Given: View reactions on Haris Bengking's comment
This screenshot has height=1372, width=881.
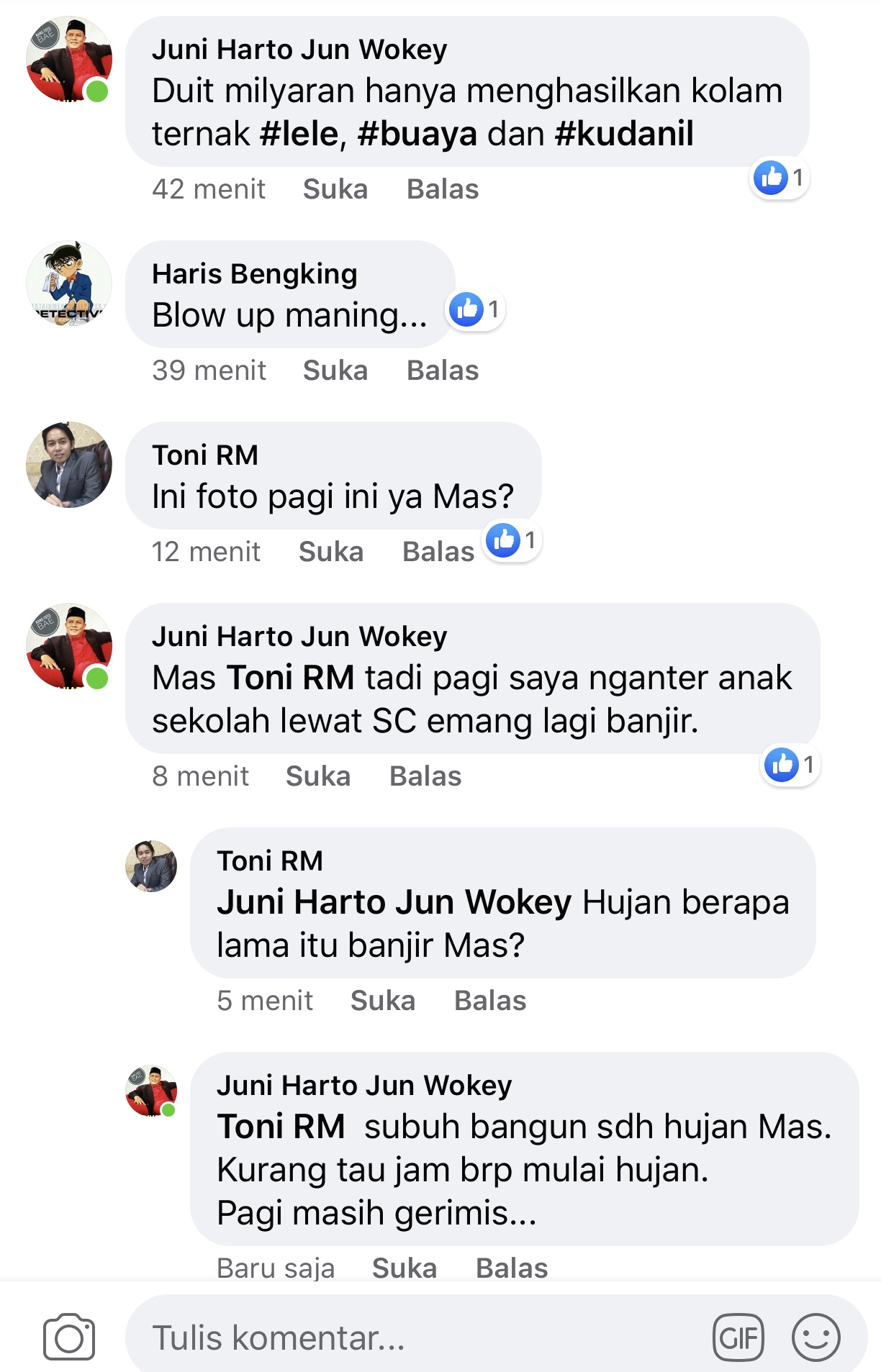Looking at the screenshot, I should tap(475, 310).
